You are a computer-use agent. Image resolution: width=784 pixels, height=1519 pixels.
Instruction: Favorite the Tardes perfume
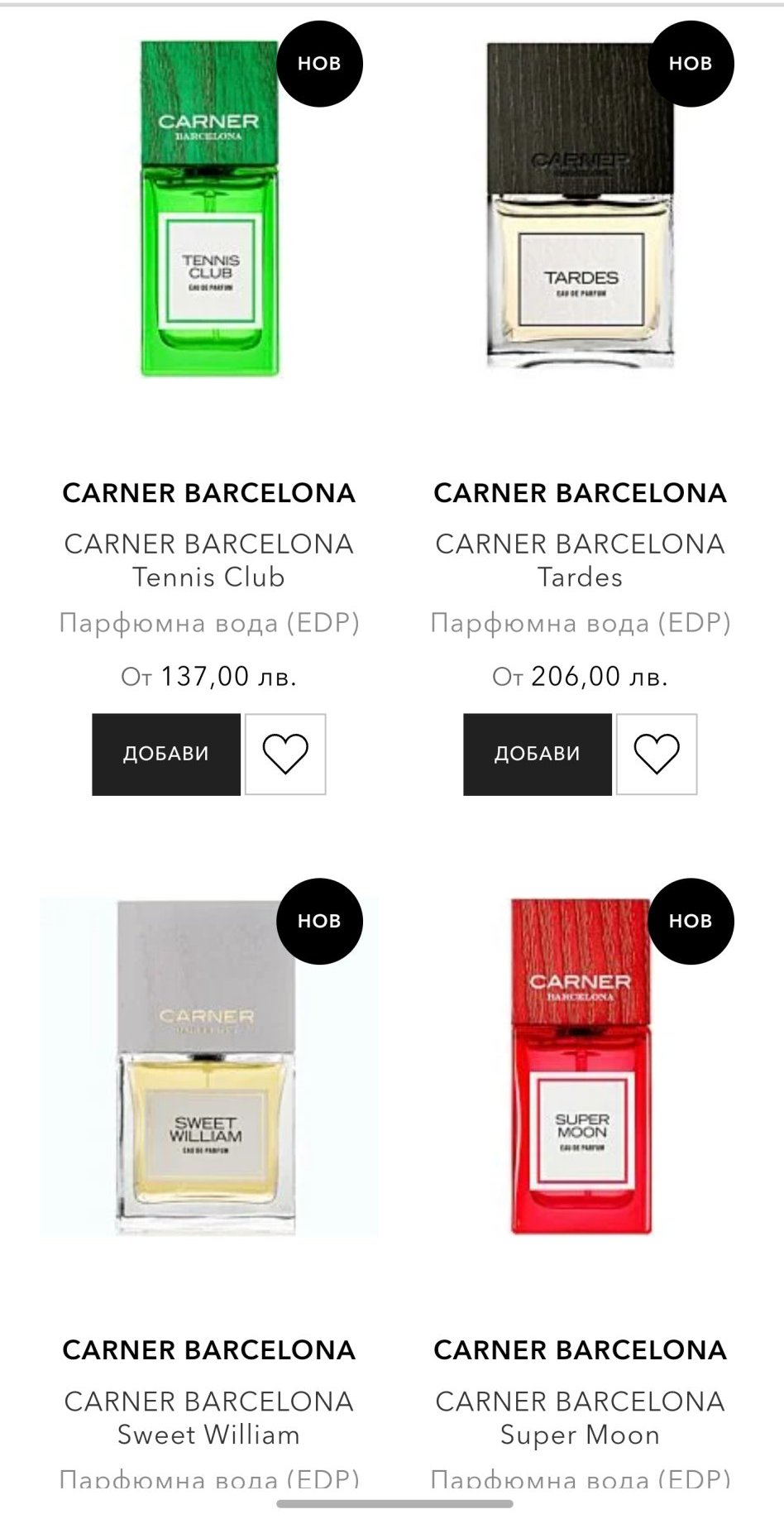click(657, 754)
